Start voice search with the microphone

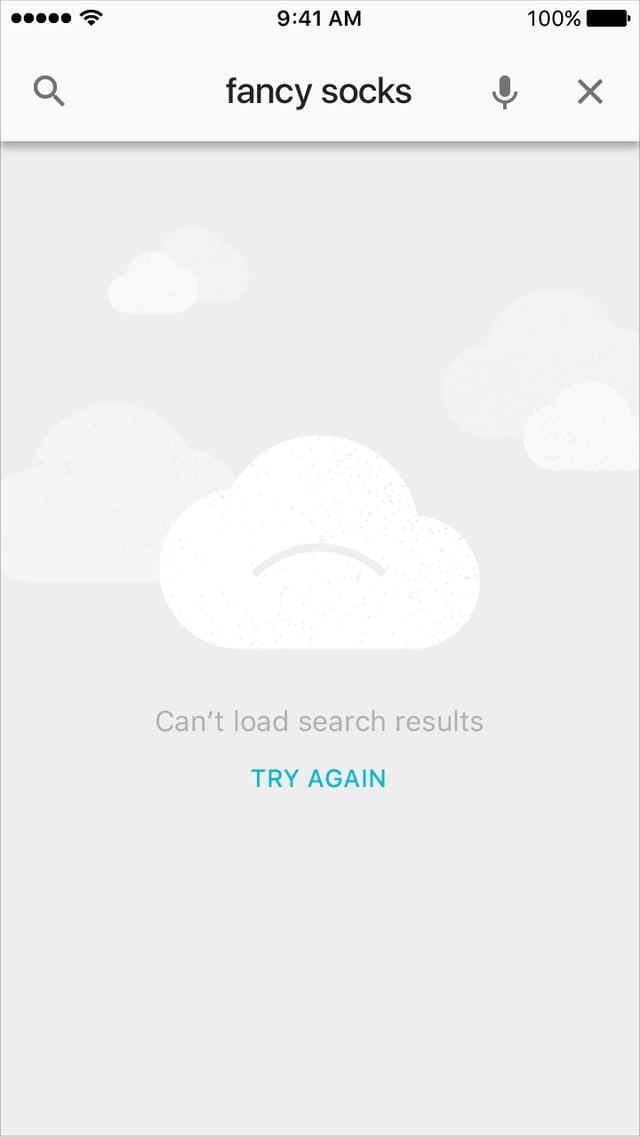505,93
